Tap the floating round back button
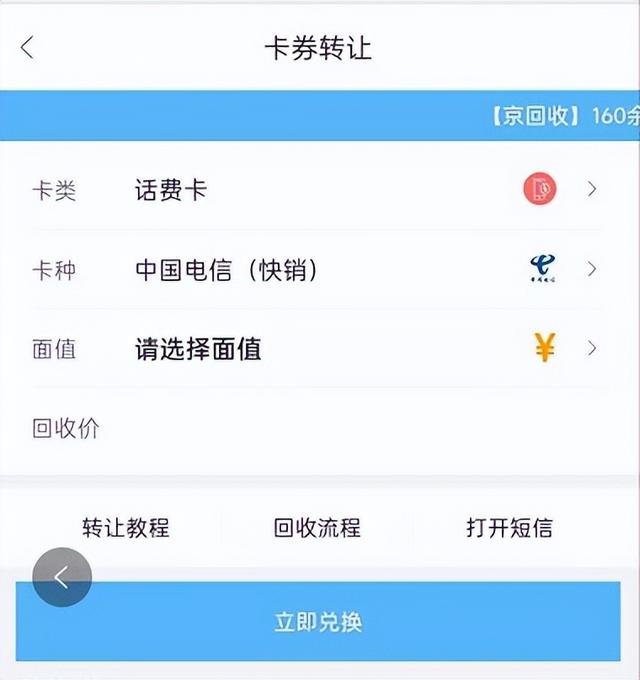The height and width of the screenshot is (680, 640). [62, 577]
